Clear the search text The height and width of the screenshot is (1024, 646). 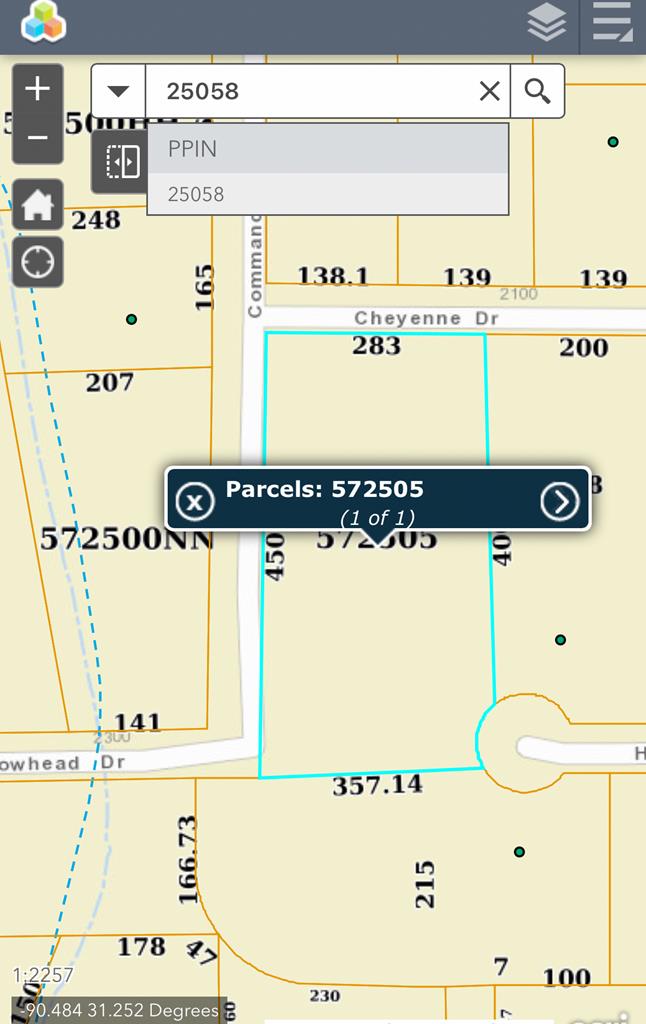[x=489, y=92]
